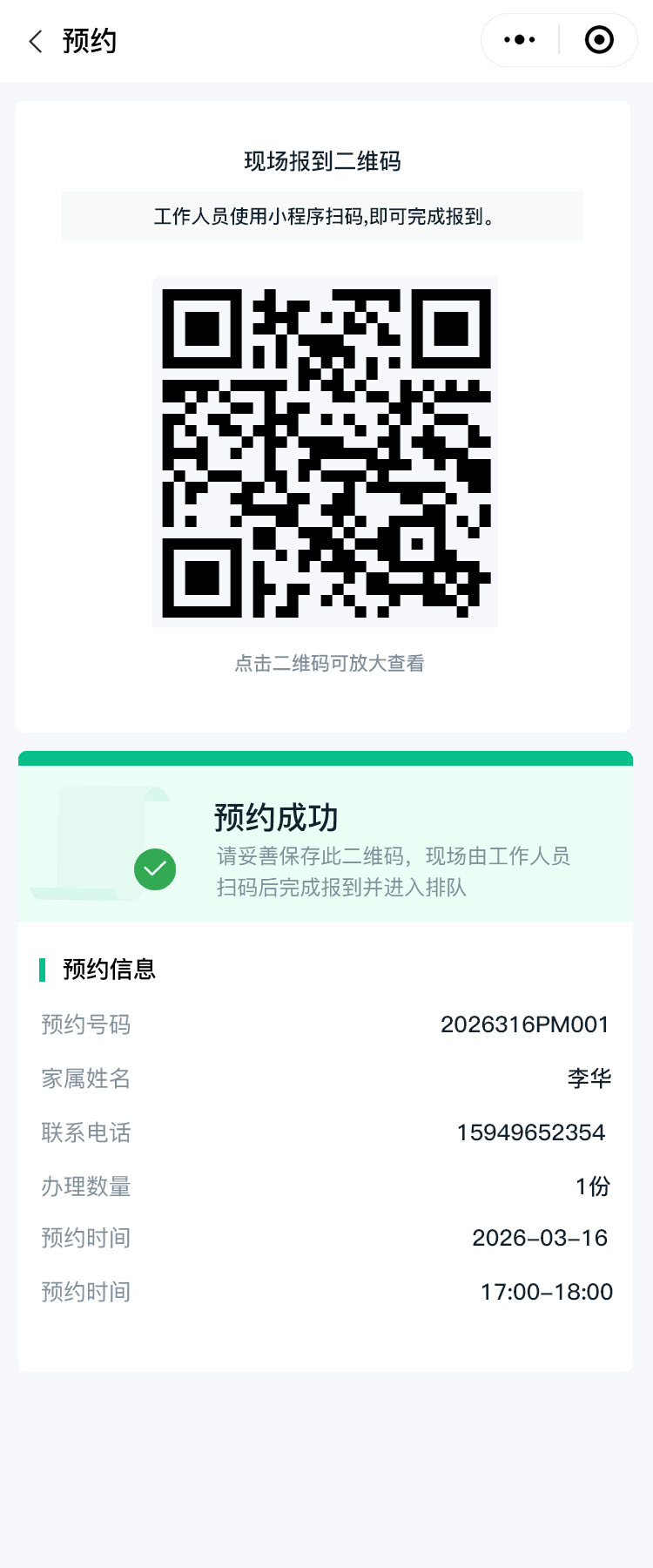The height and width of the screenshot is (1568, 653).
Task: Enlarge the check-in QR code
Action: pos(326,451)
